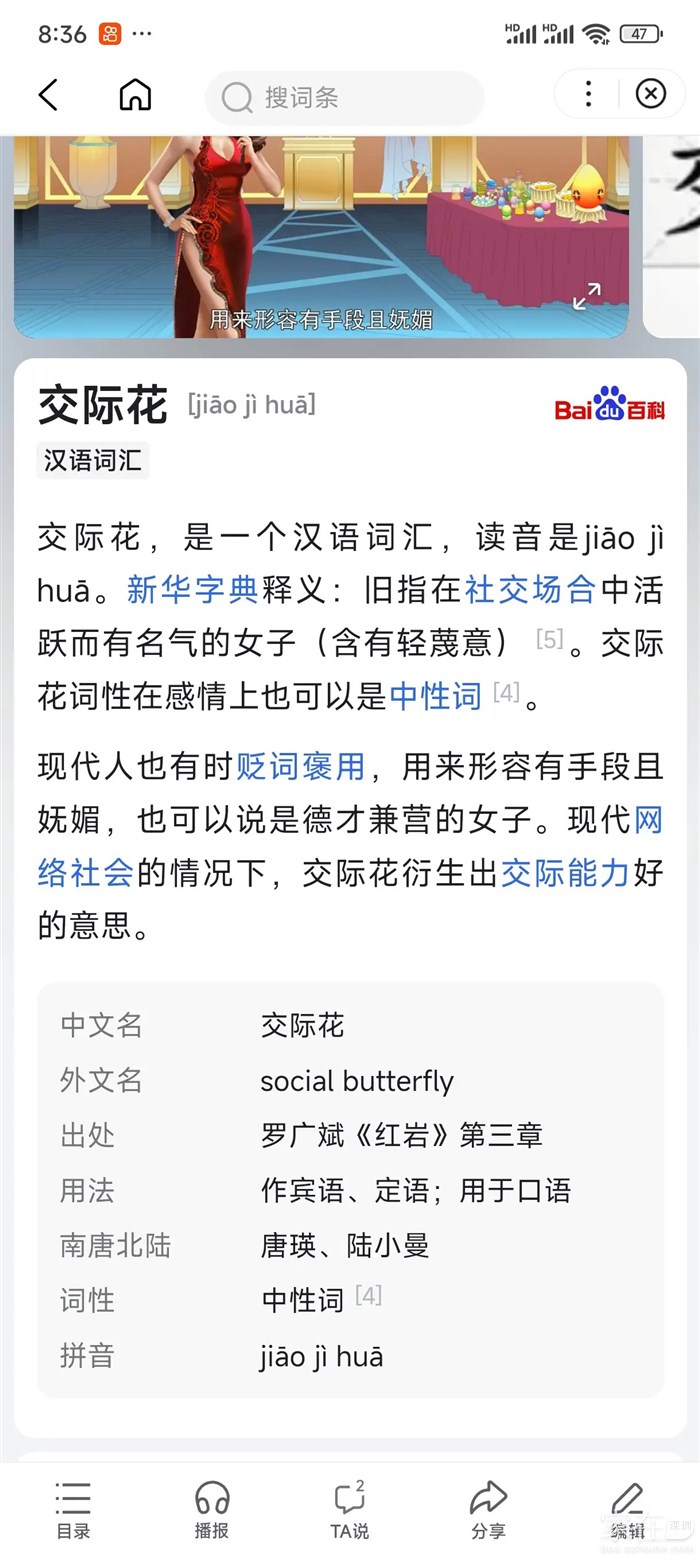Share this entry via 分享

(488, 1509)
